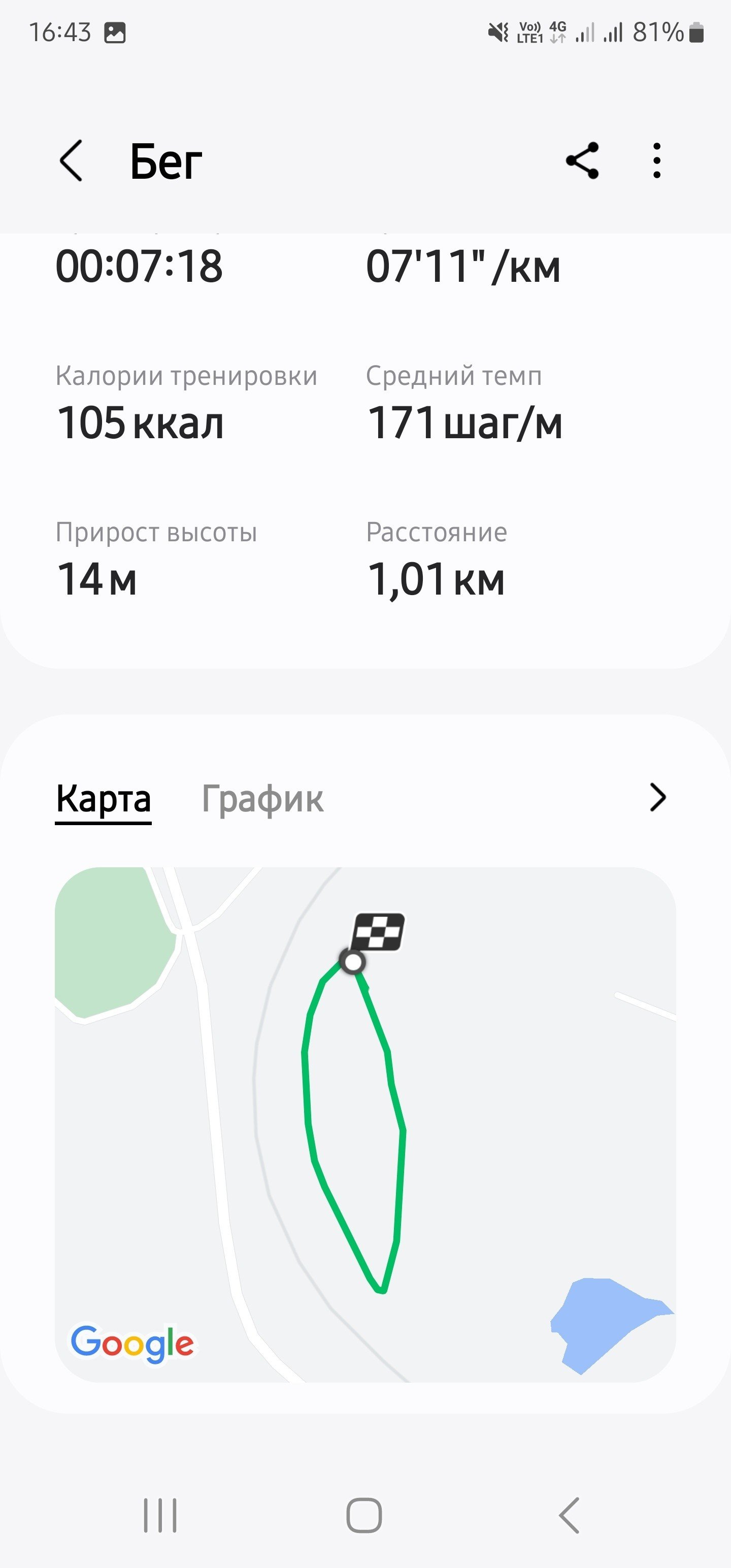Open recent apps from navigation bar

pos(160,1515)
